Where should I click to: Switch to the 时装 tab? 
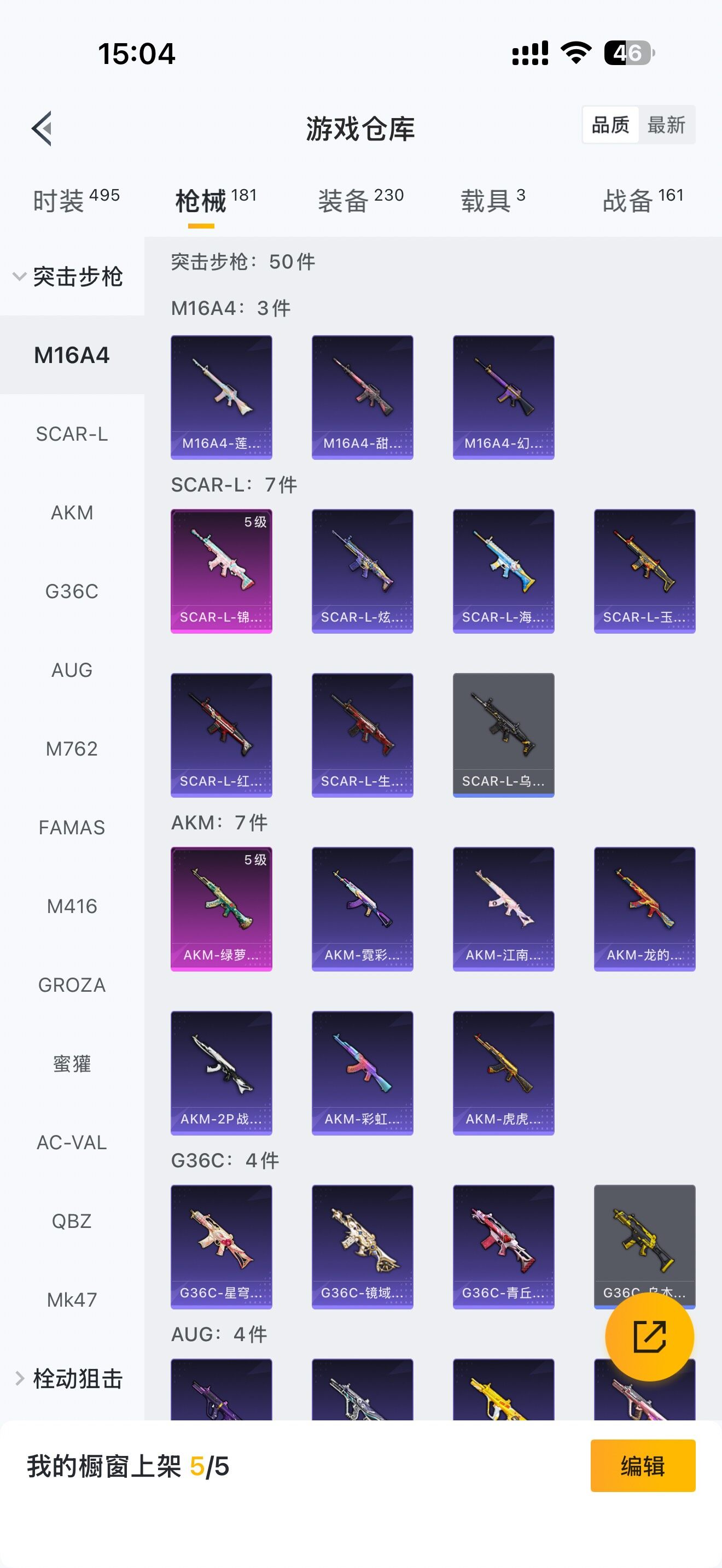tap(75, 200)
